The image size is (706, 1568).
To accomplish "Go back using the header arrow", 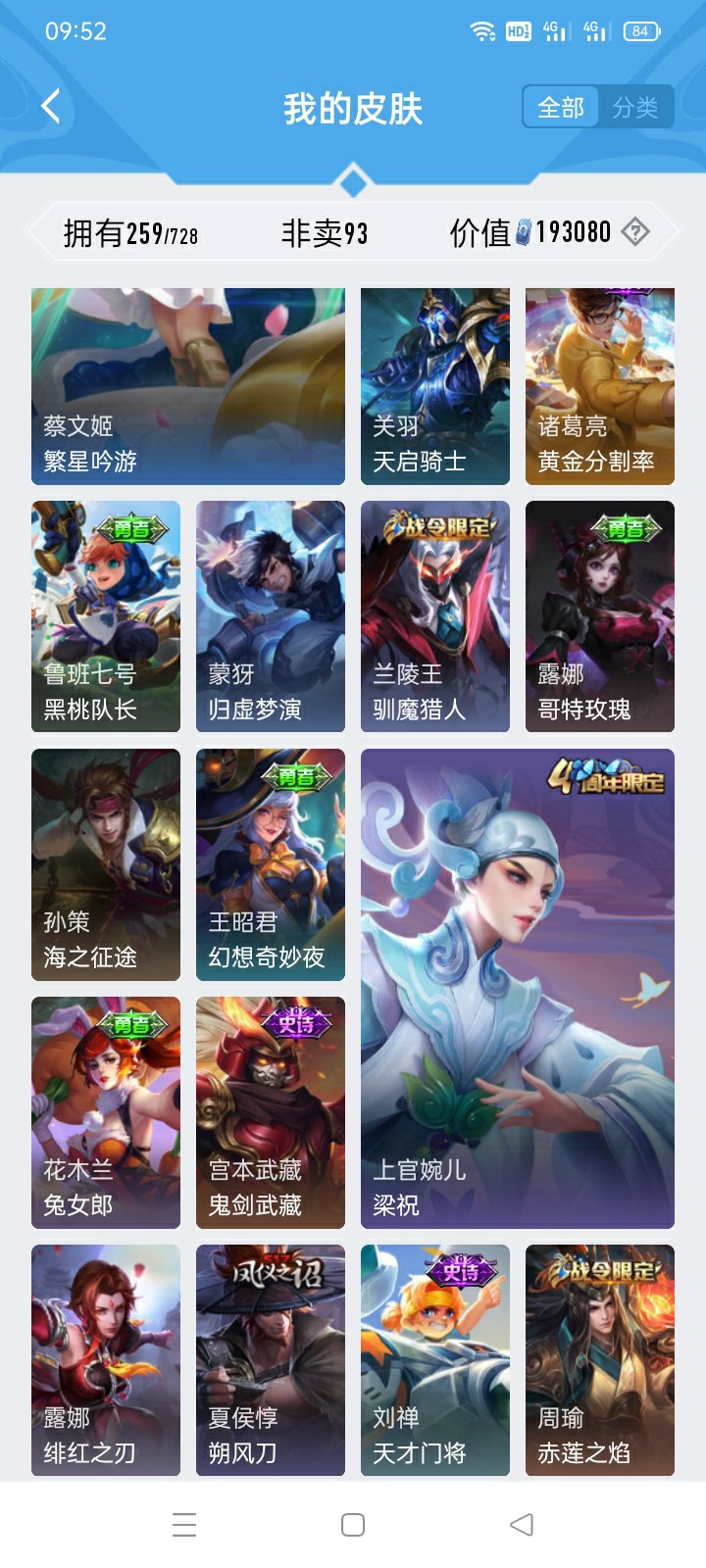I will tap(51, 107).
